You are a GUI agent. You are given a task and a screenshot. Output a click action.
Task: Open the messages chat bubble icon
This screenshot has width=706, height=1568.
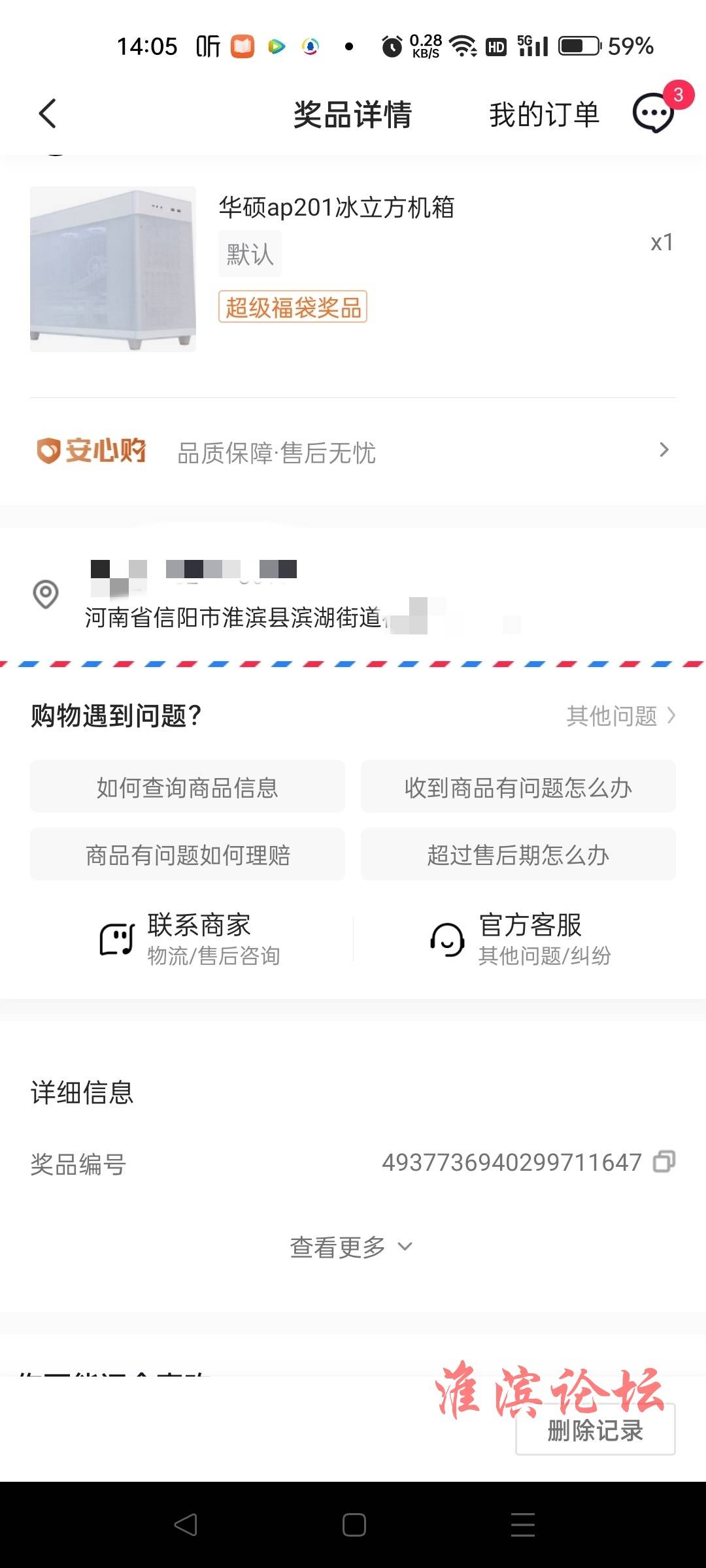tap(654, 114)
